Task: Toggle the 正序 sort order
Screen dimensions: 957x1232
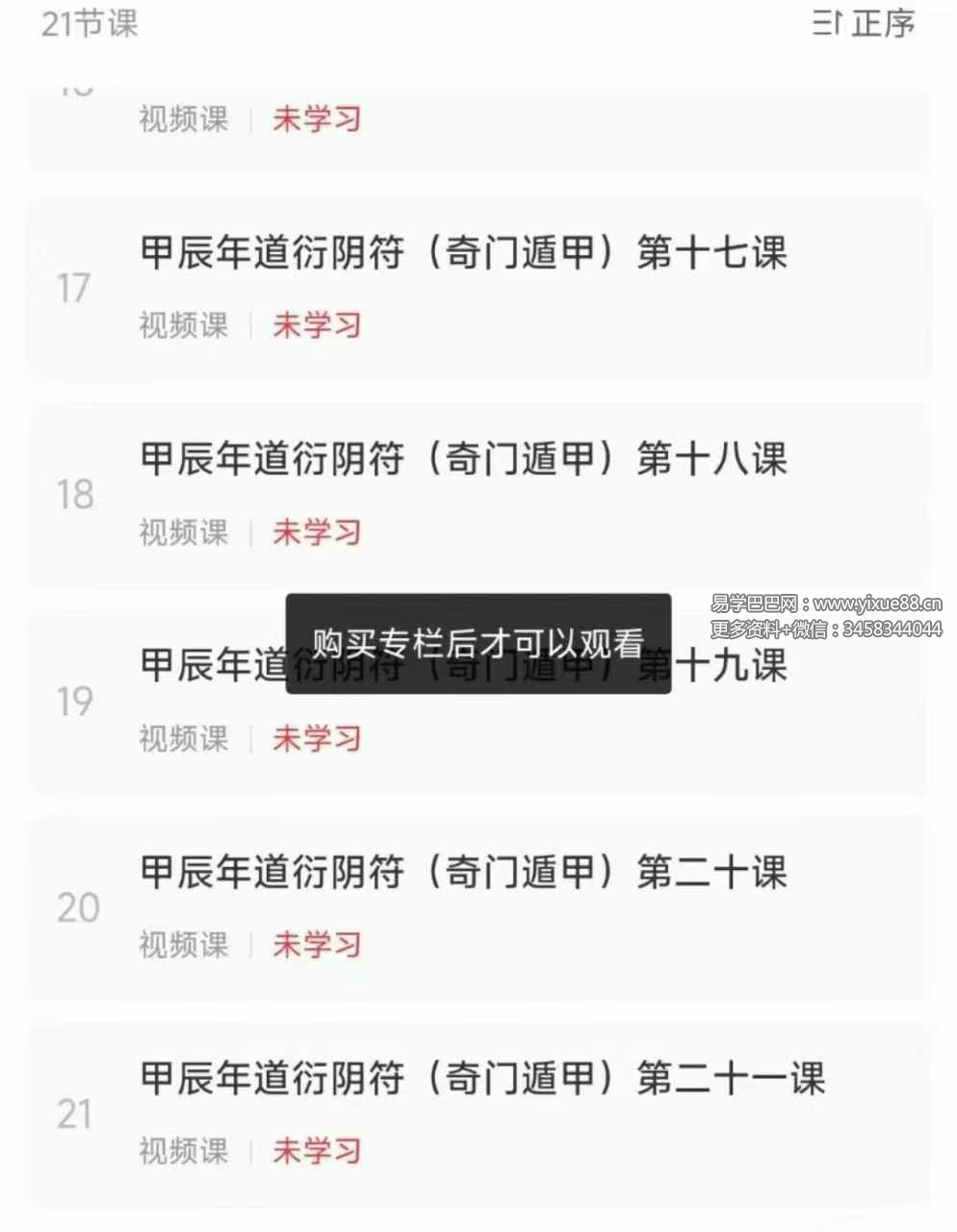Action: (x=864, y=23)
